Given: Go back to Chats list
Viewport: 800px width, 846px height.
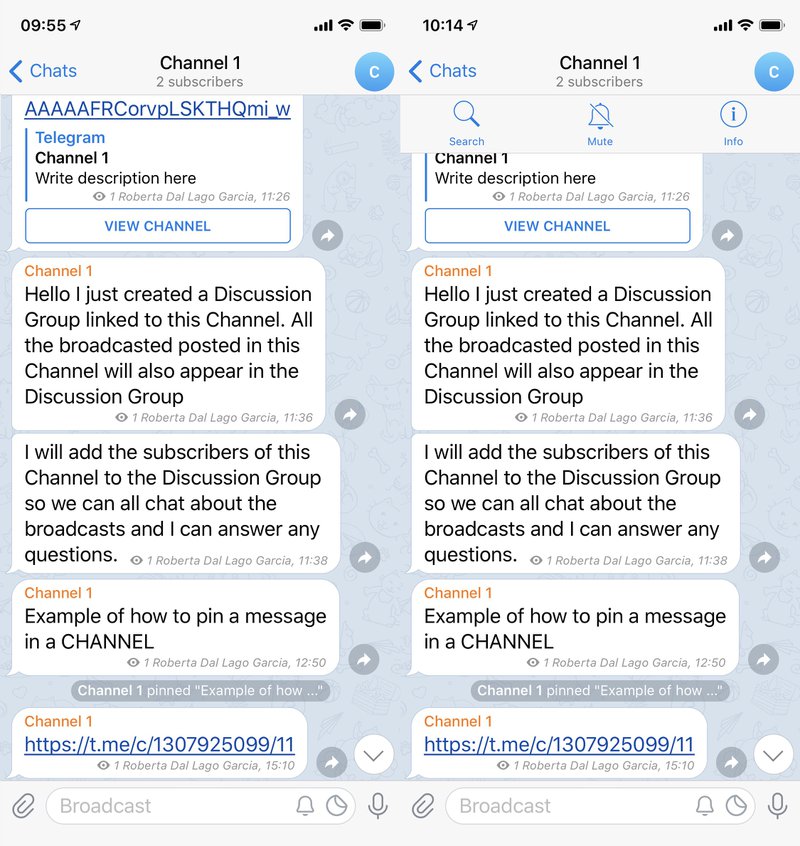Looking at the screenshot, I should (x=45, y=72).
